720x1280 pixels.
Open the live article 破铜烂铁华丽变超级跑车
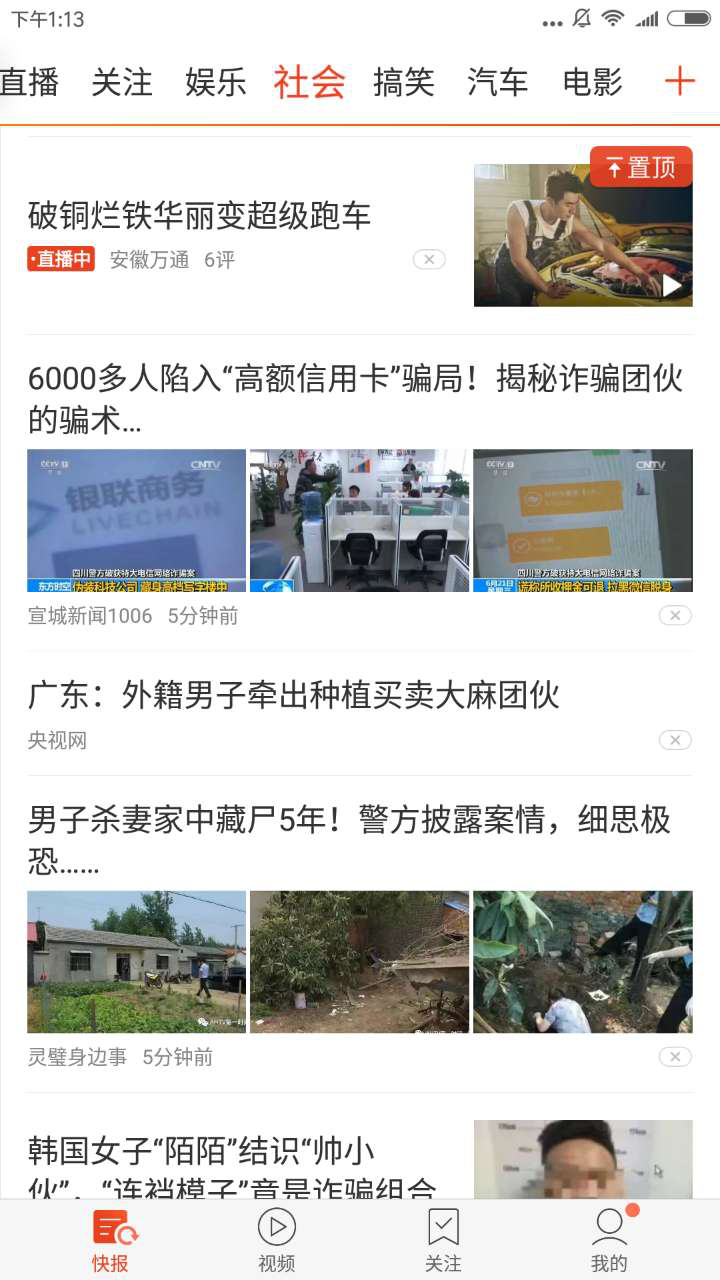coord(200,216)
